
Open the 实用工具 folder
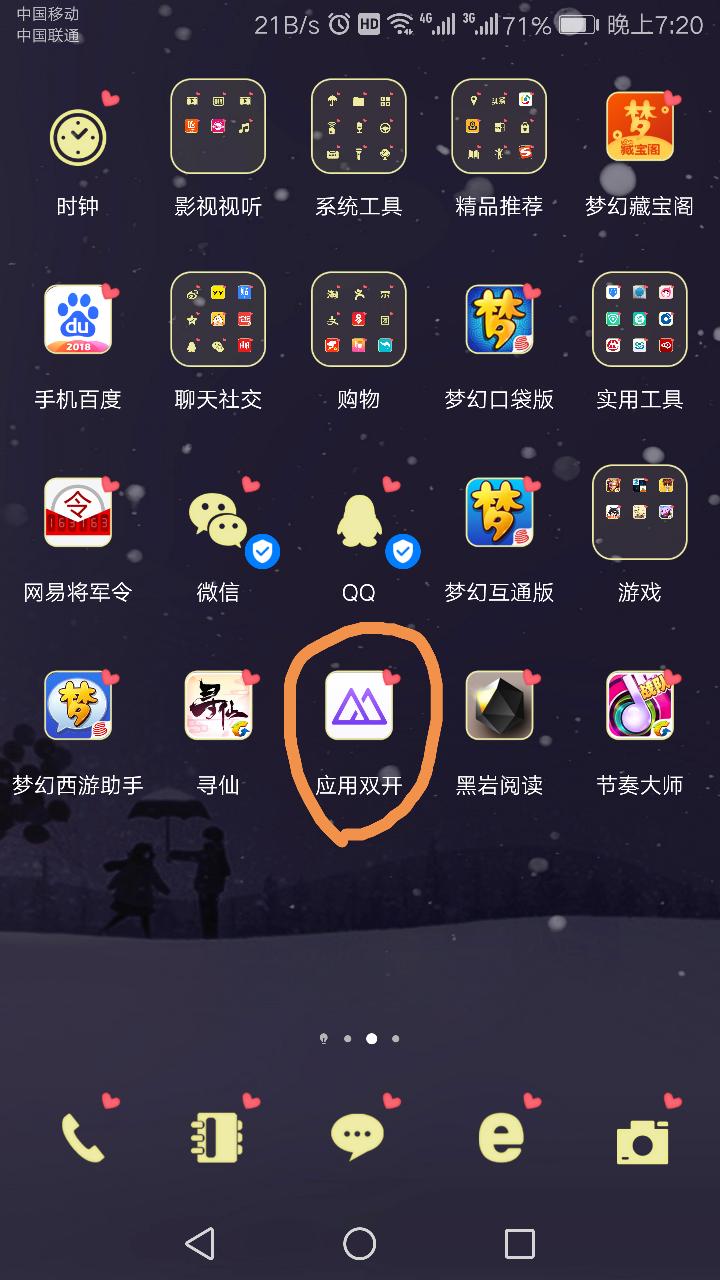tap(639, 320)
